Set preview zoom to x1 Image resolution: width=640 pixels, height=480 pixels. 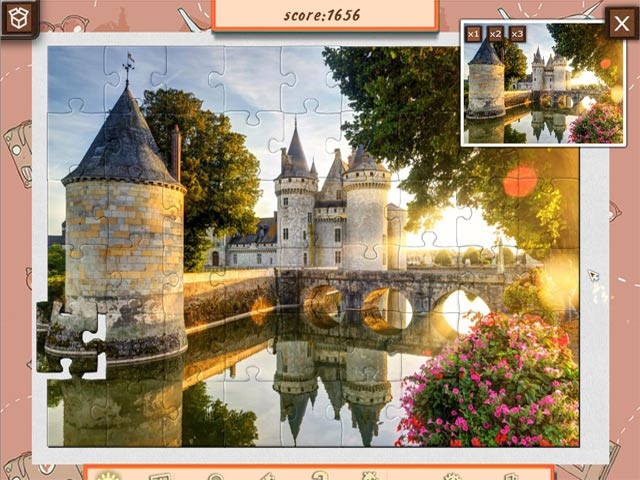click(x=474, y=34)
